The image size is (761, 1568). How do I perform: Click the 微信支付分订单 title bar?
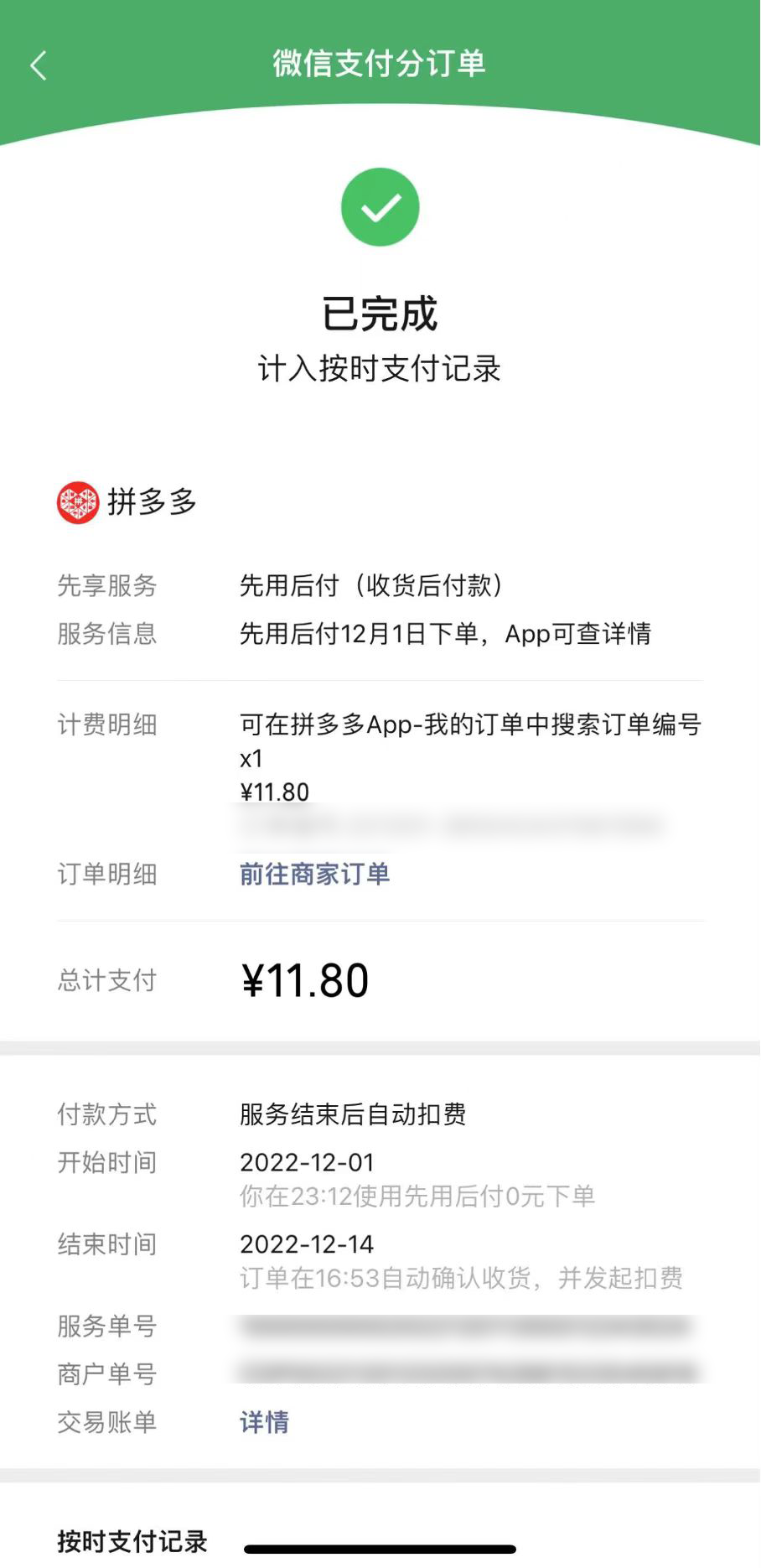tap(380, 64)
